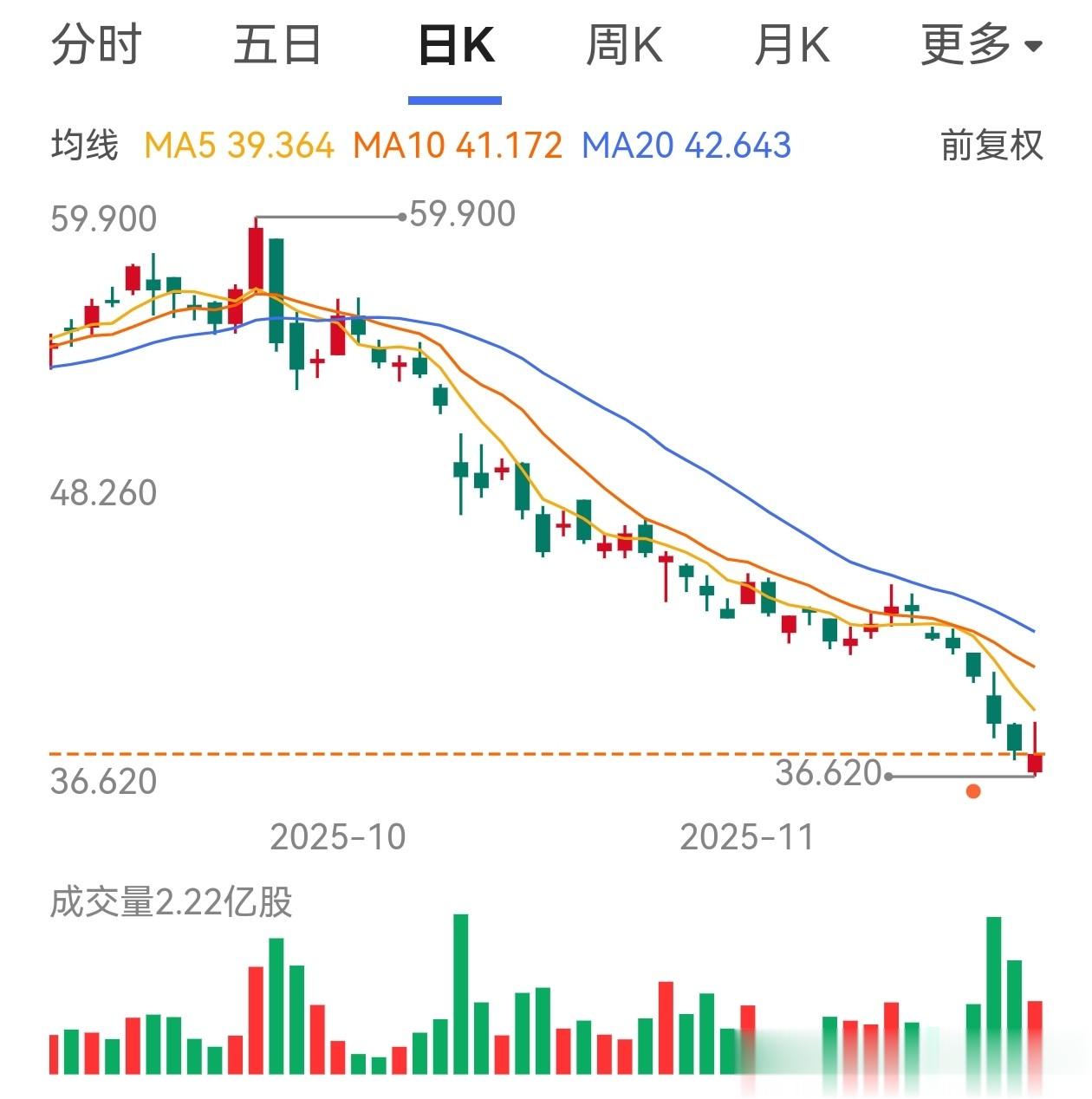1092x1099 pixels.
Task: Expand the 更多 dropdown
Action: click(x=980, y=45)
